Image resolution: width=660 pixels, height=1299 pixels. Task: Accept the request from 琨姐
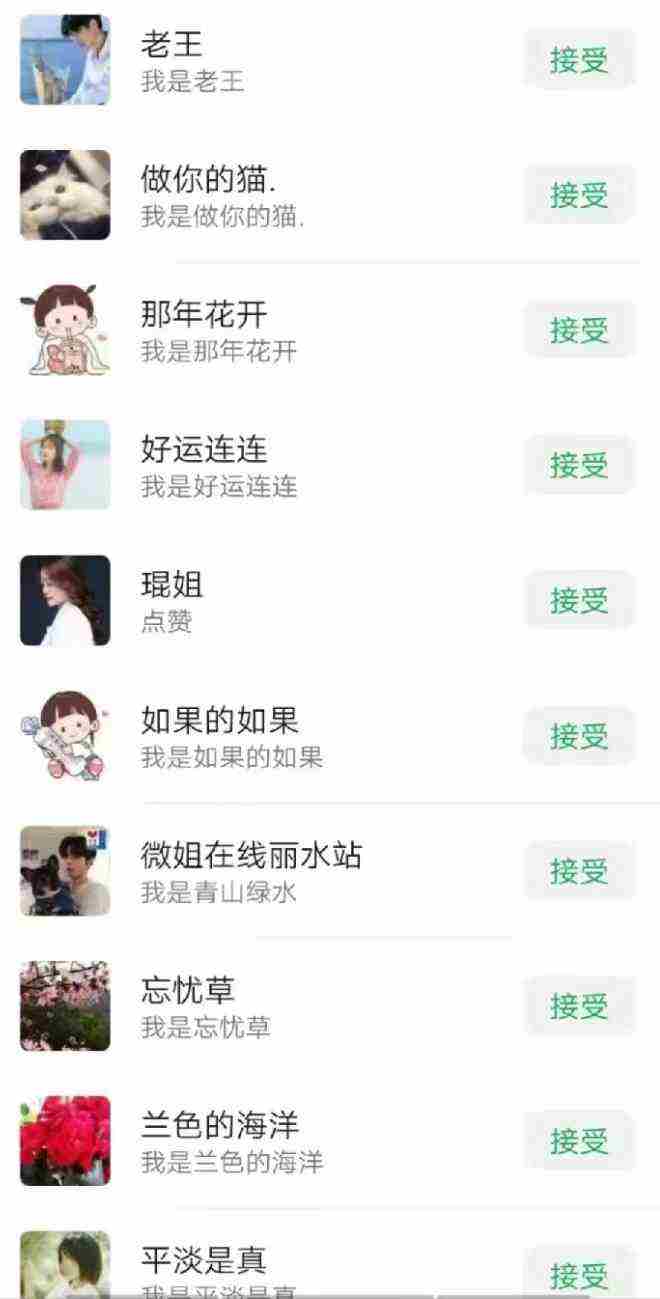(x=579, y=600)
